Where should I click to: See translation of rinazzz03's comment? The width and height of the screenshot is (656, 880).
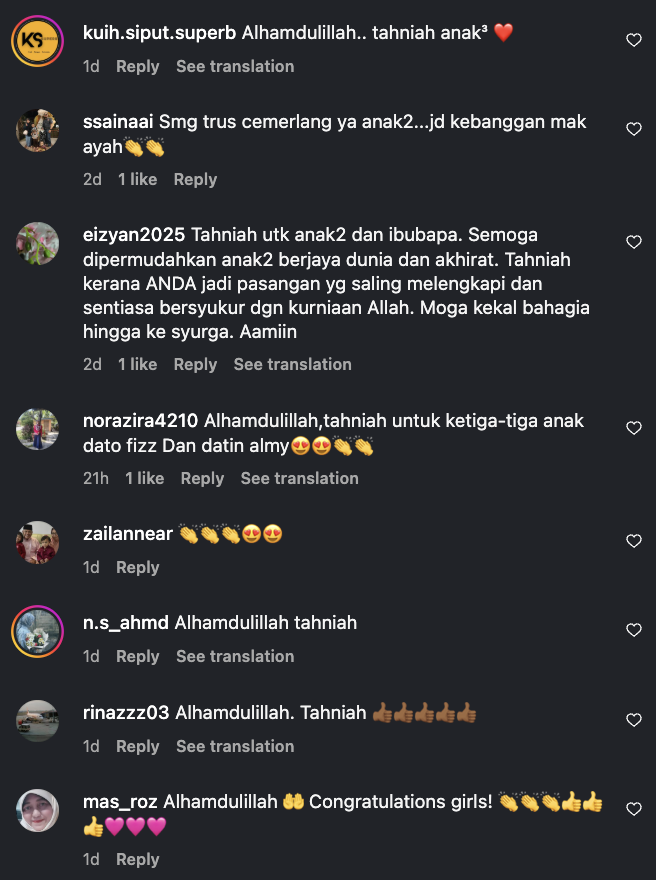pyautogui.click(x=235, y=746)
